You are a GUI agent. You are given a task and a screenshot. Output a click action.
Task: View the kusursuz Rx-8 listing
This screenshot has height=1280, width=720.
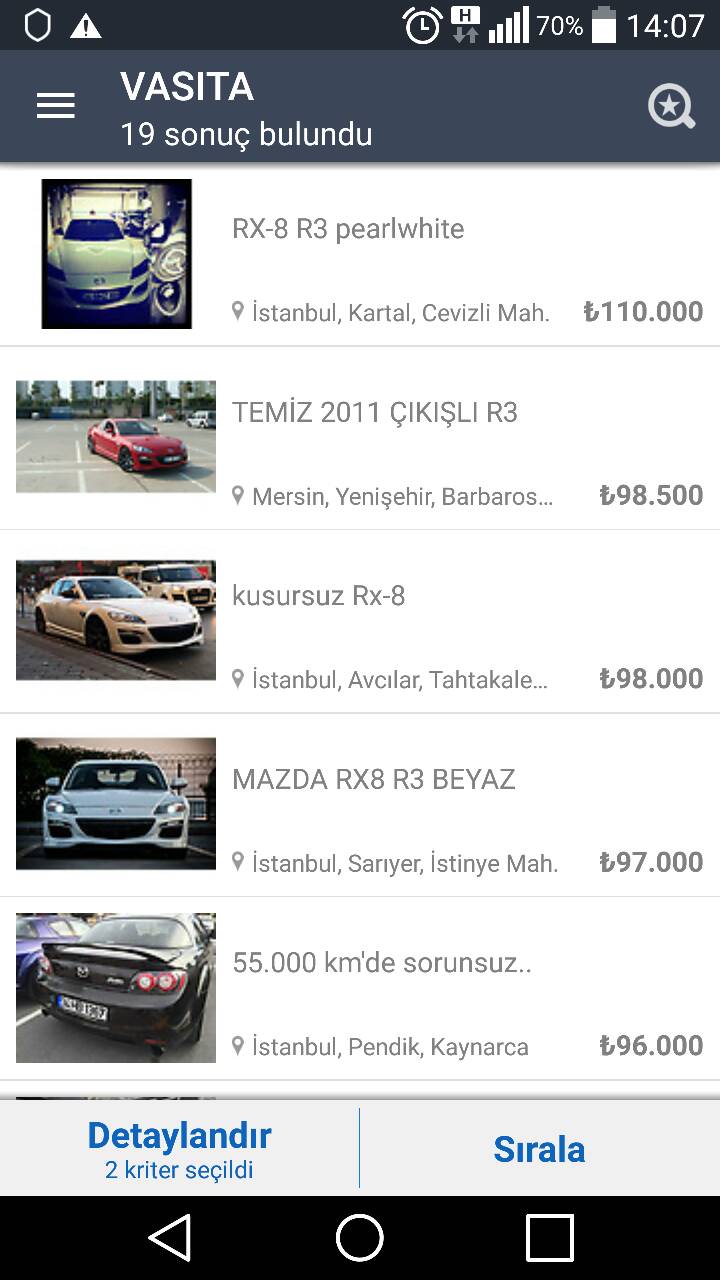click(x=360, y=622)
